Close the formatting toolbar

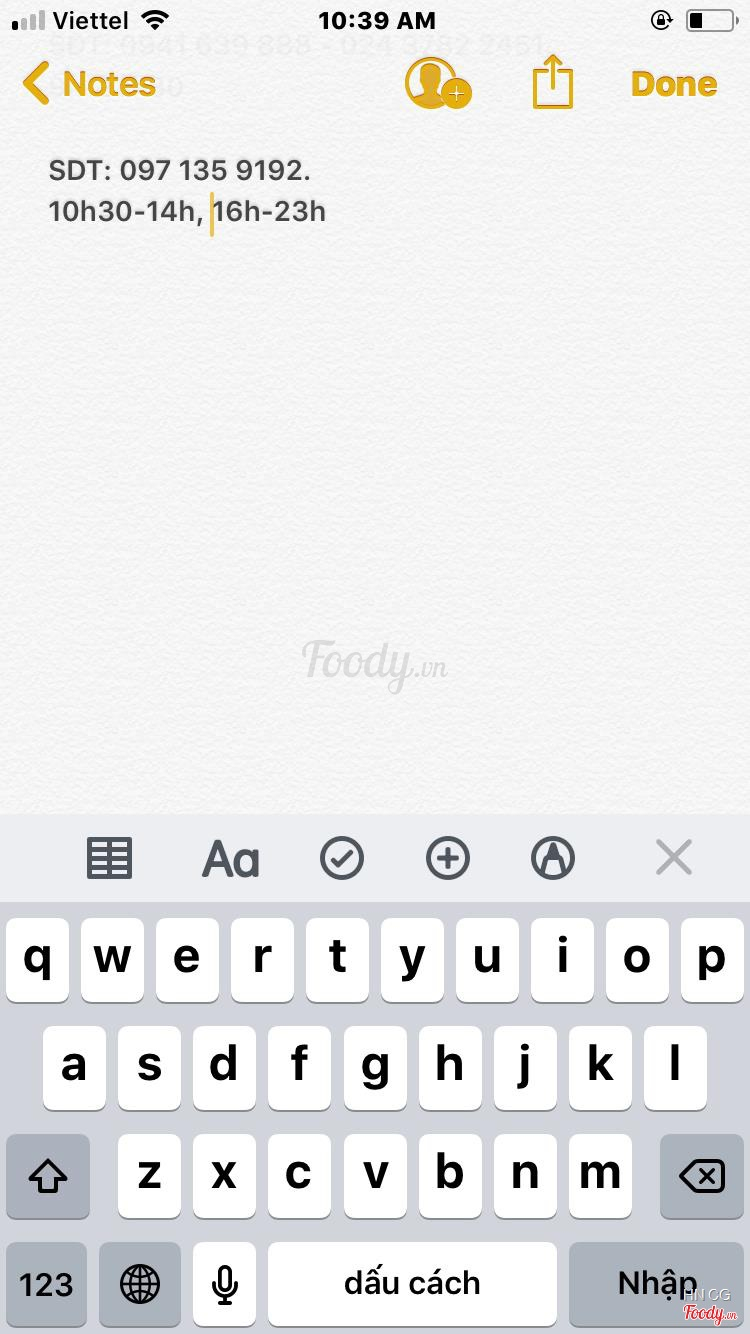[673, 858]
